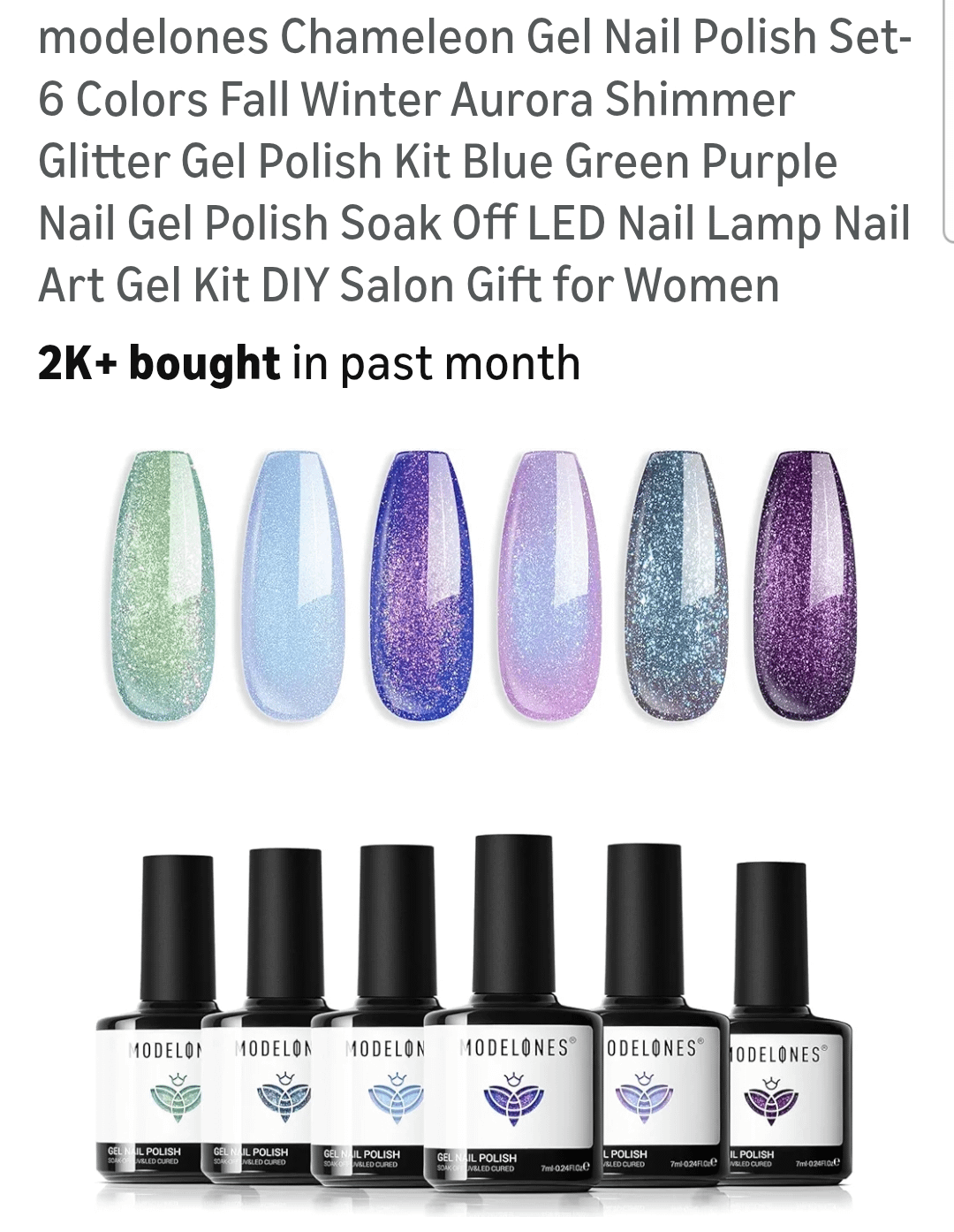This screenshot has height=1232, width=954.
Task: Open the modelones Chameleon Gel Polish listing title
Action: (x=475, y=161)
